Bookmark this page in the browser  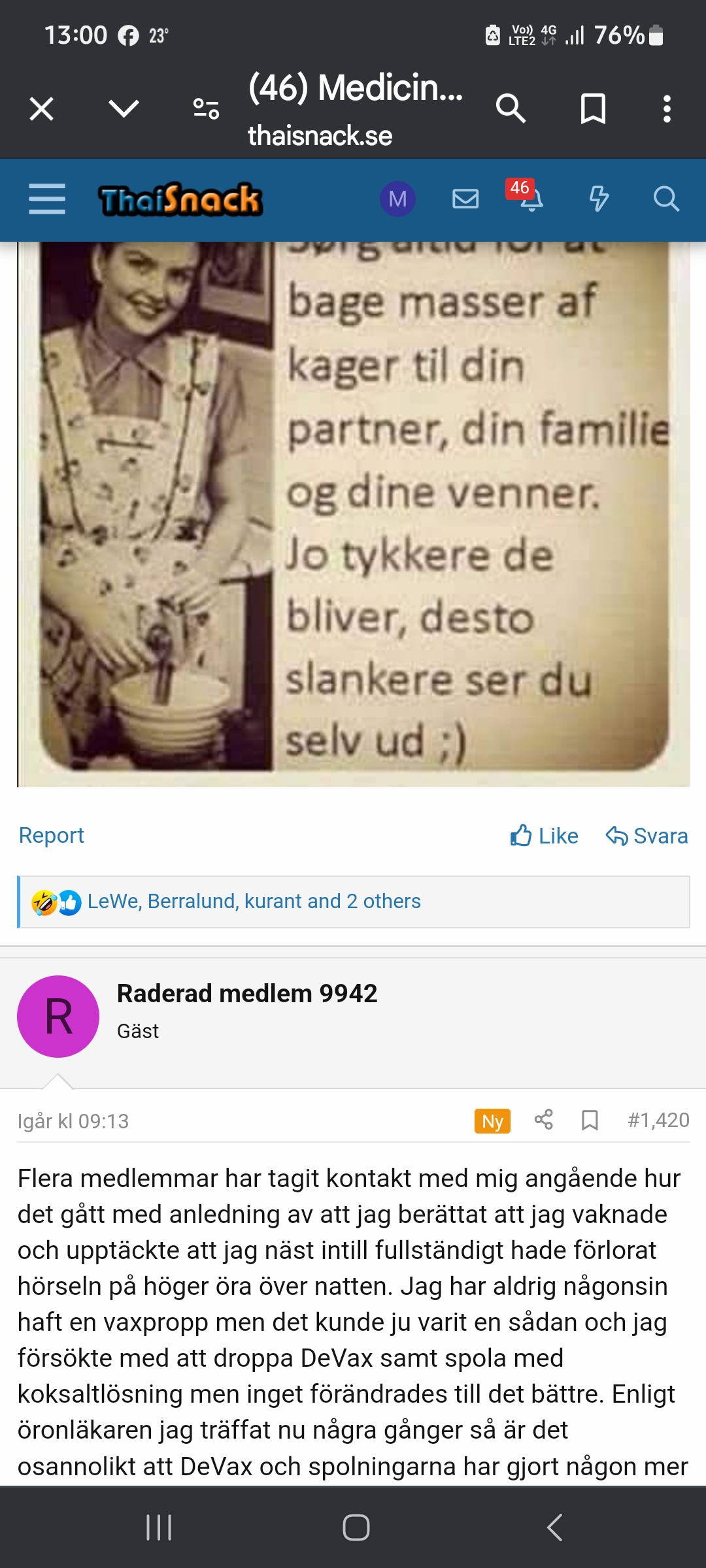tap(593, 108)
